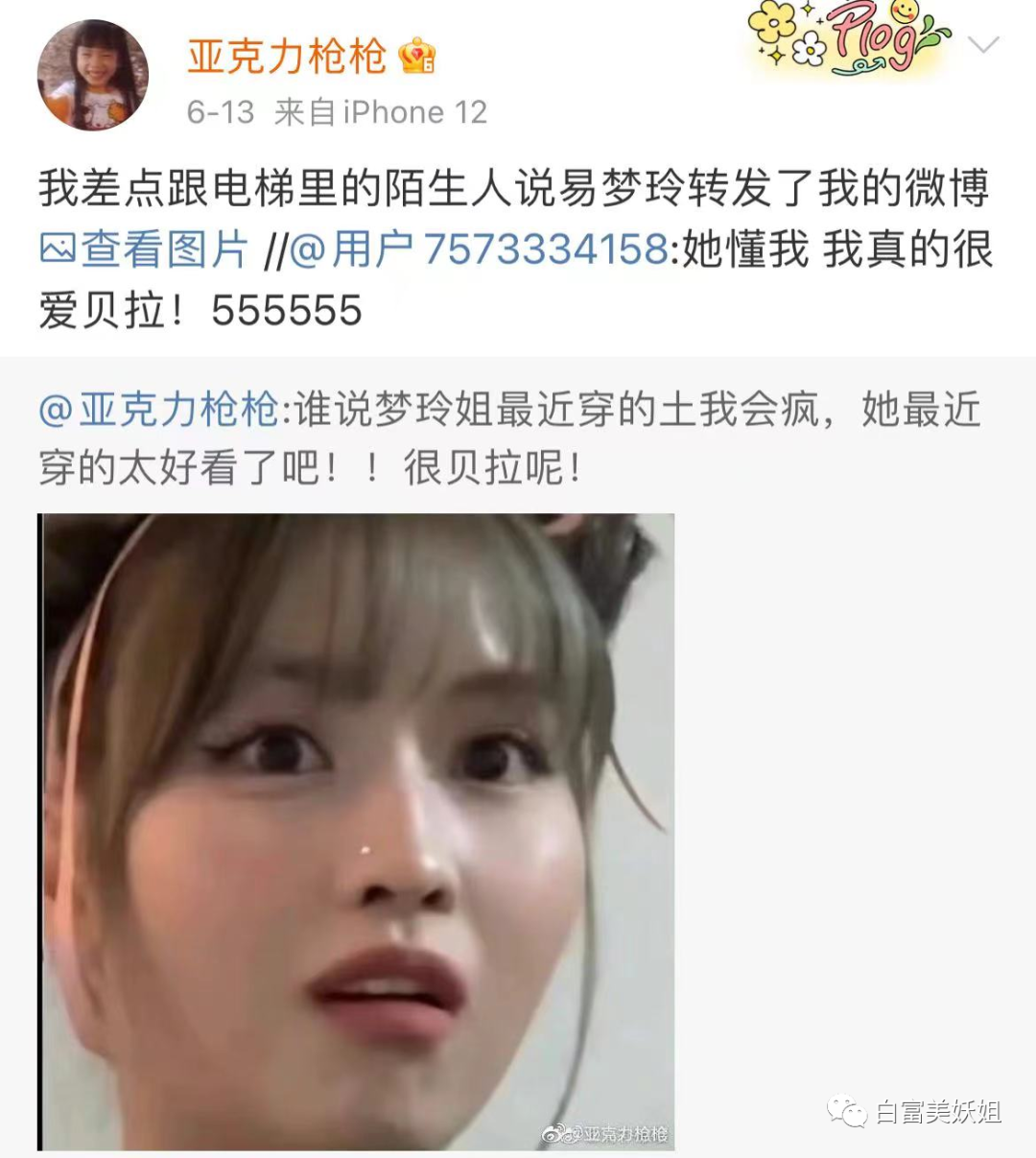Tap the username 亚克力枪枪 at the top
This screenshot has height=1158, width=1036.
[286, 56]
